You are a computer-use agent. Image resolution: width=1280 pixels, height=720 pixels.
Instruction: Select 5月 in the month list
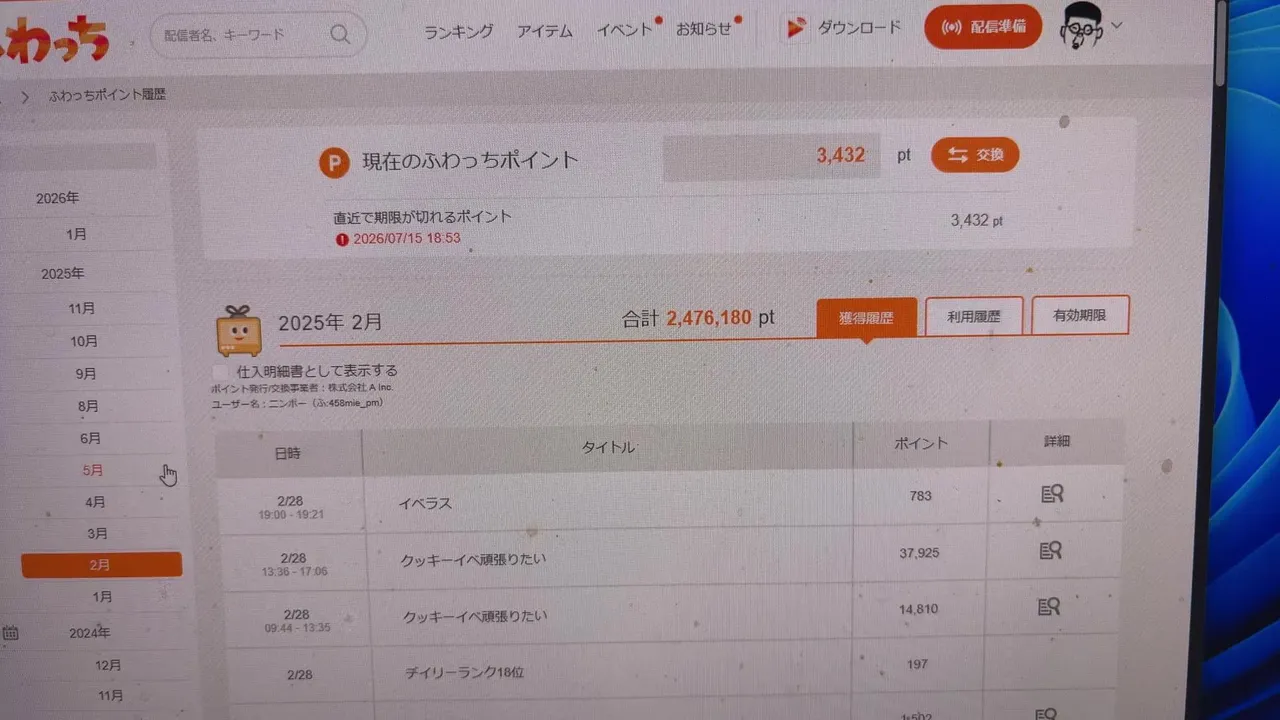click(x=92, y=470)
